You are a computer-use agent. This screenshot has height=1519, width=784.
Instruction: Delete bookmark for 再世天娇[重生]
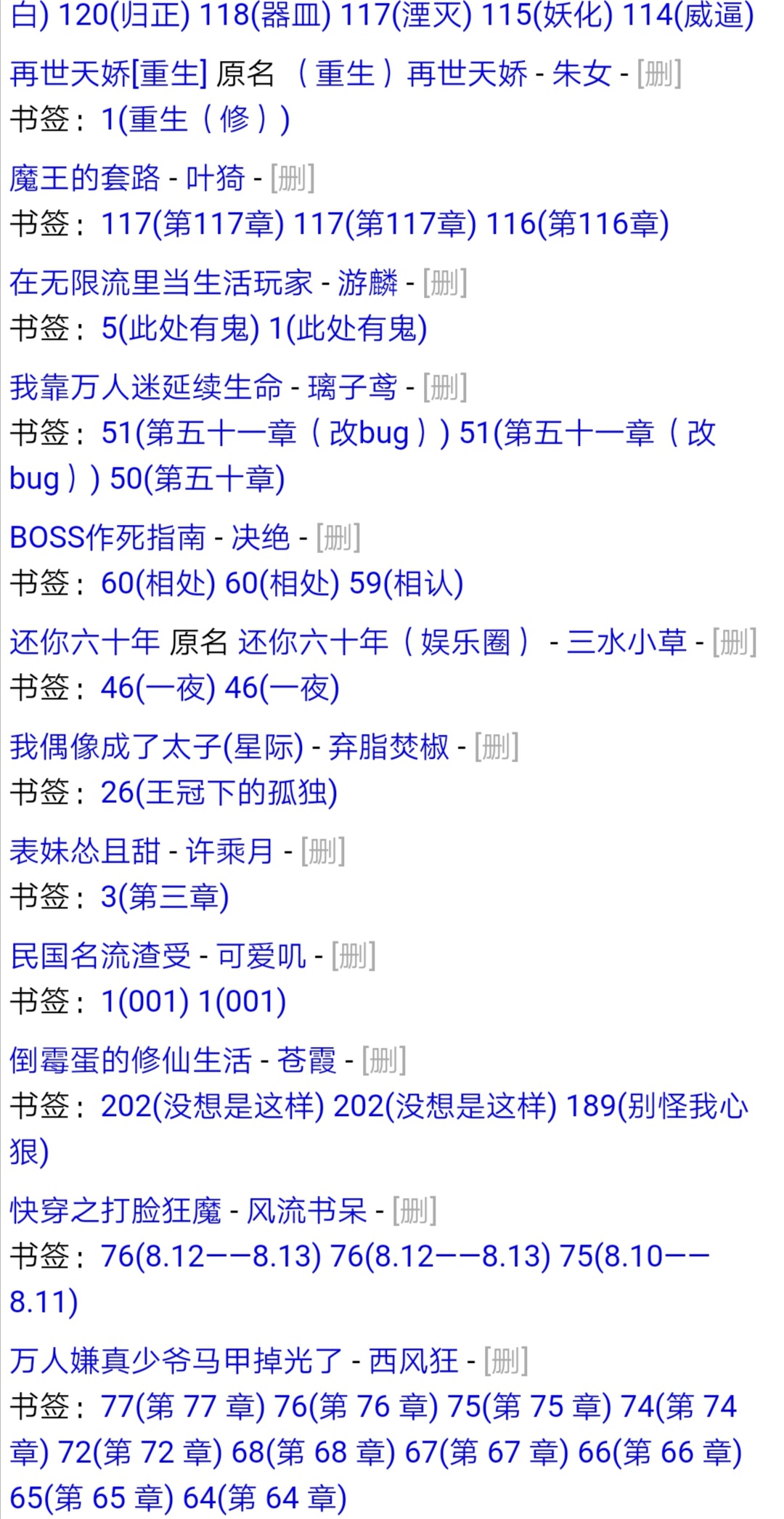point(659,73)
